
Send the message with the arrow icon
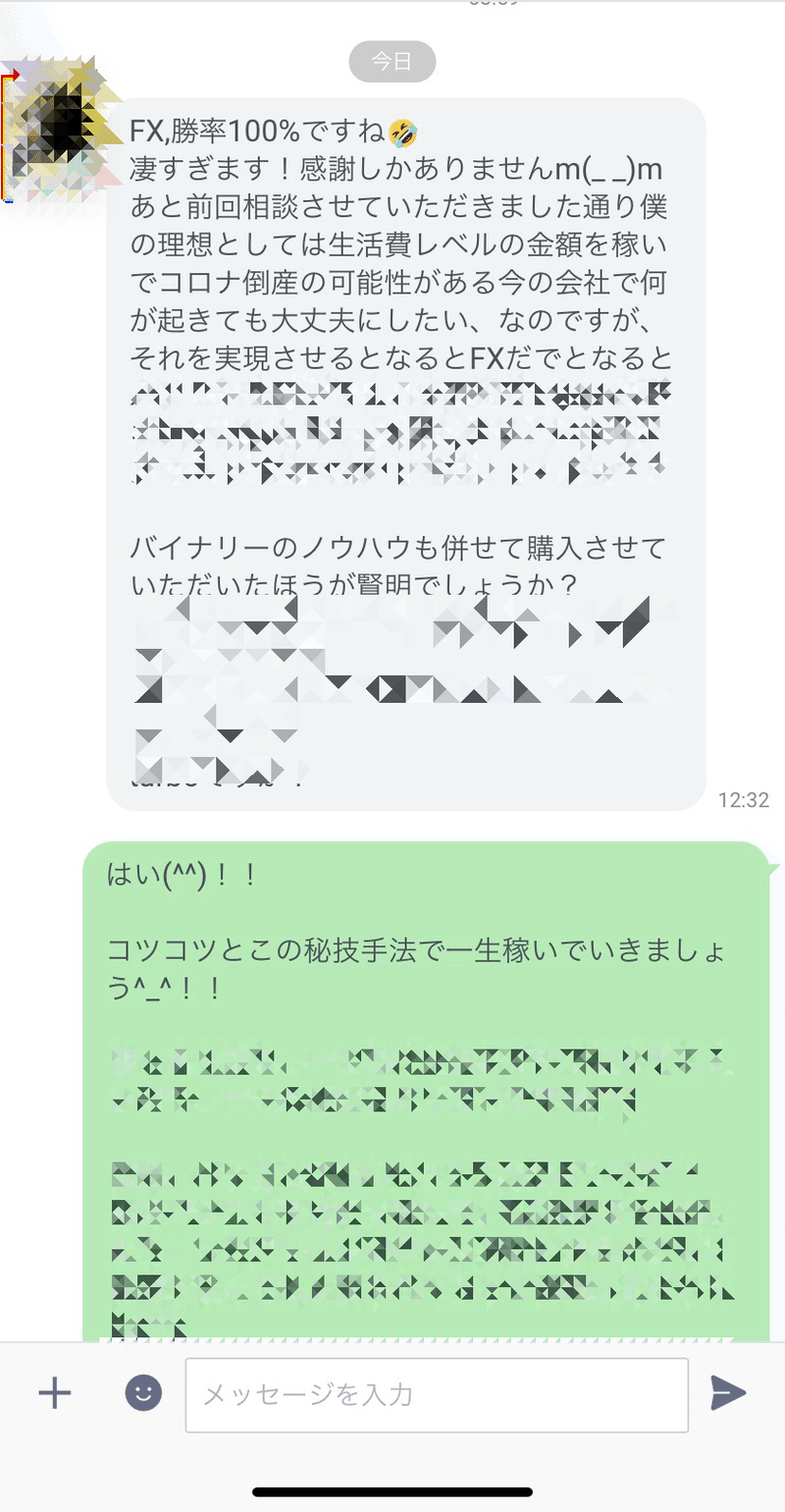728,1393
